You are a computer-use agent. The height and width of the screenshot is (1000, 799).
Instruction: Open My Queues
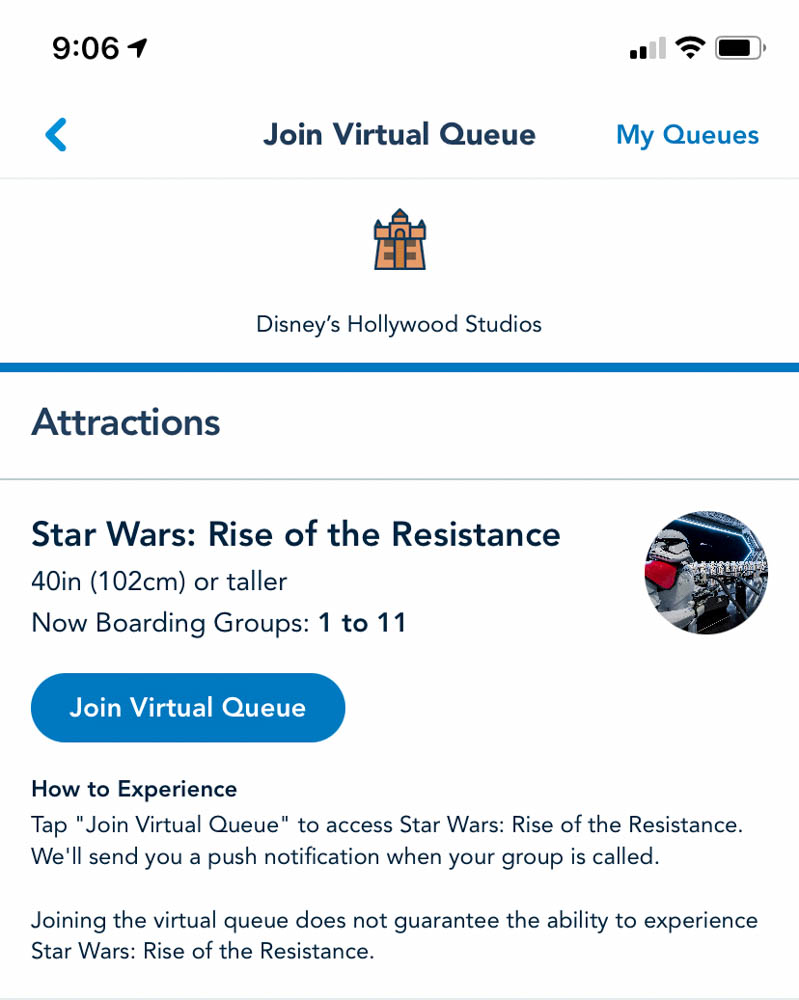687,135
